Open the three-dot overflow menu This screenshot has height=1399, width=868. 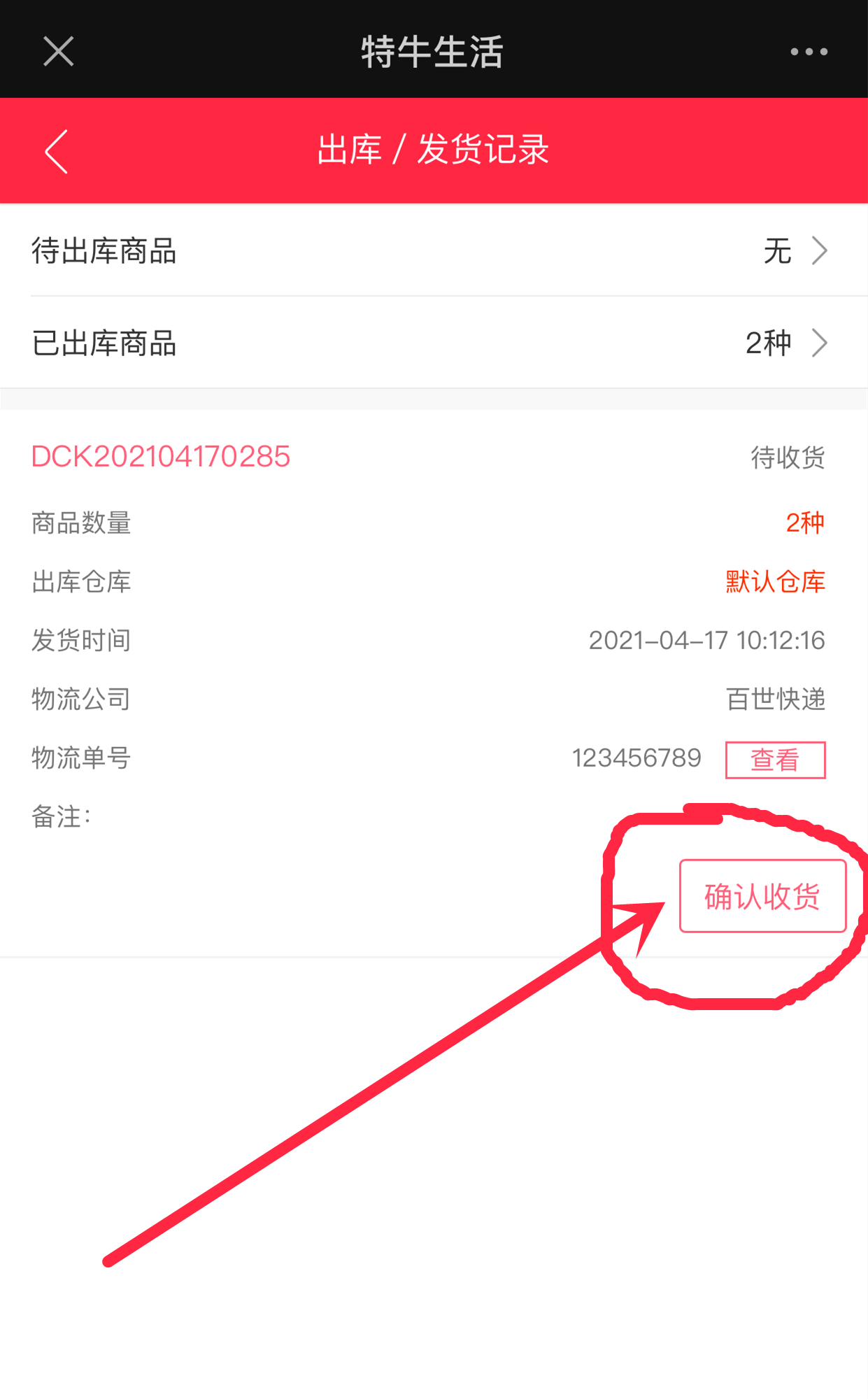809,51
